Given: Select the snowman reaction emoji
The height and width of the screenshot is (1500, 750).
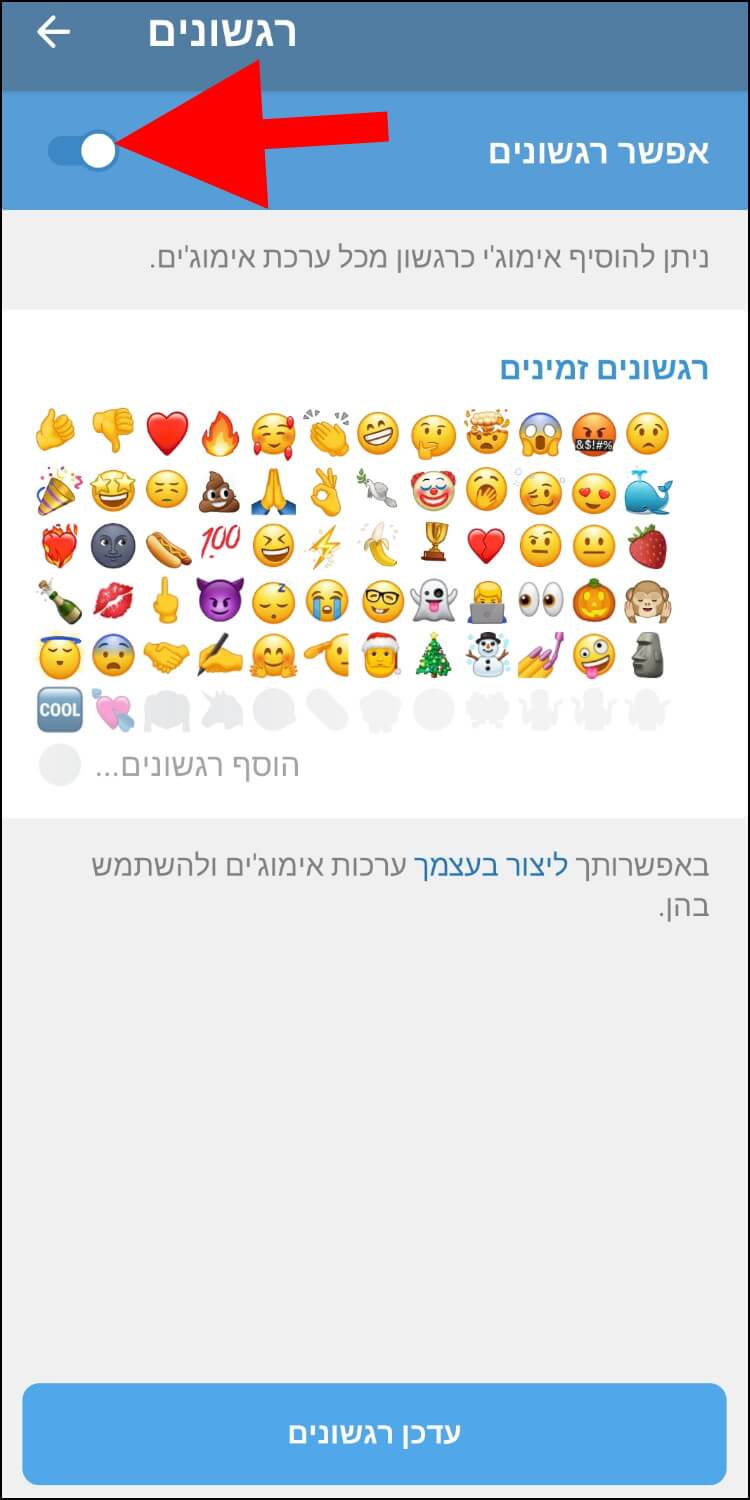Looking at the screenshot, I should coord(488,656).
